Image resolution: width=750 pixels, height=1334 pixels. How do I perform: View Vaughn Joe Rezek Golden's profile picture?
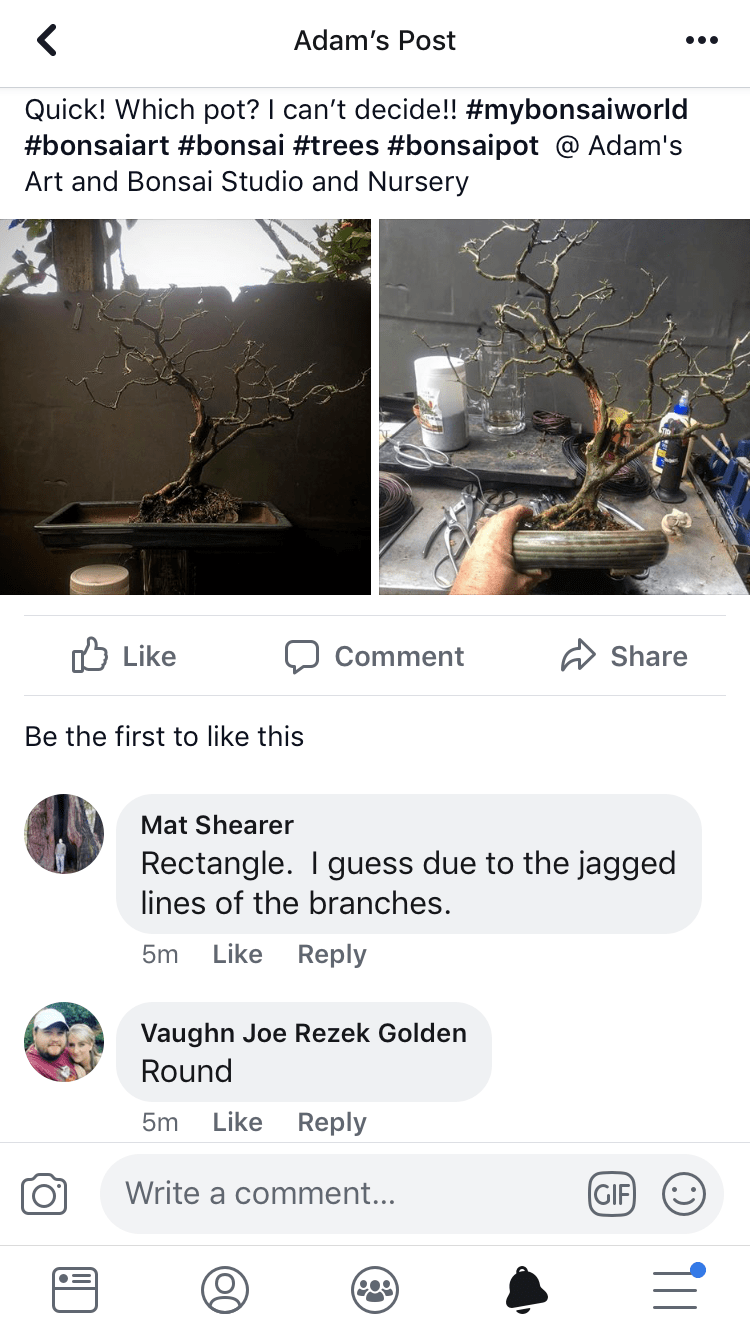64,1042
